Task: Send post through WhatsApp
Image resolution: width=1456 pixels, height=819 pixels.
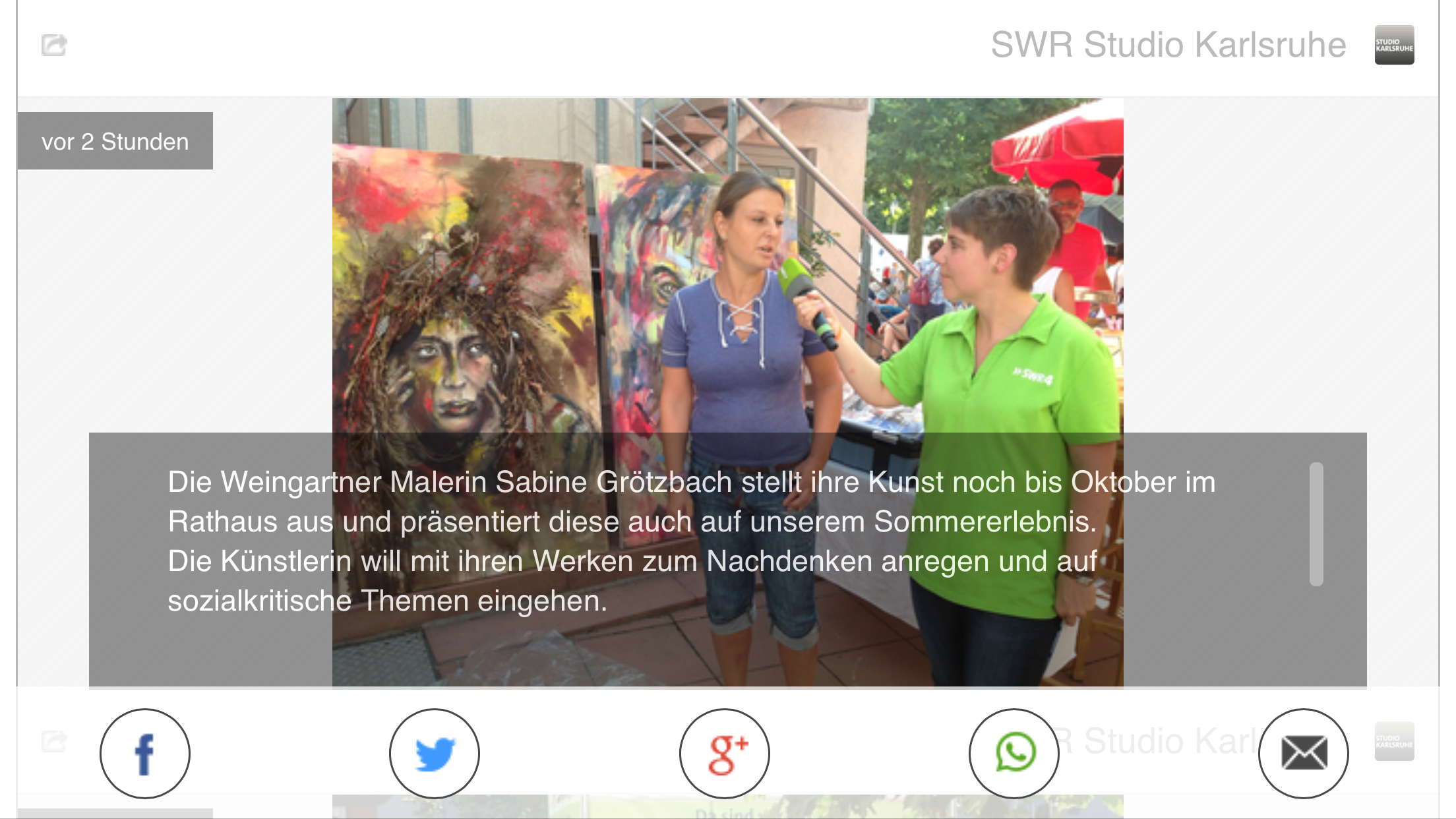Action: pos(1014,754)
